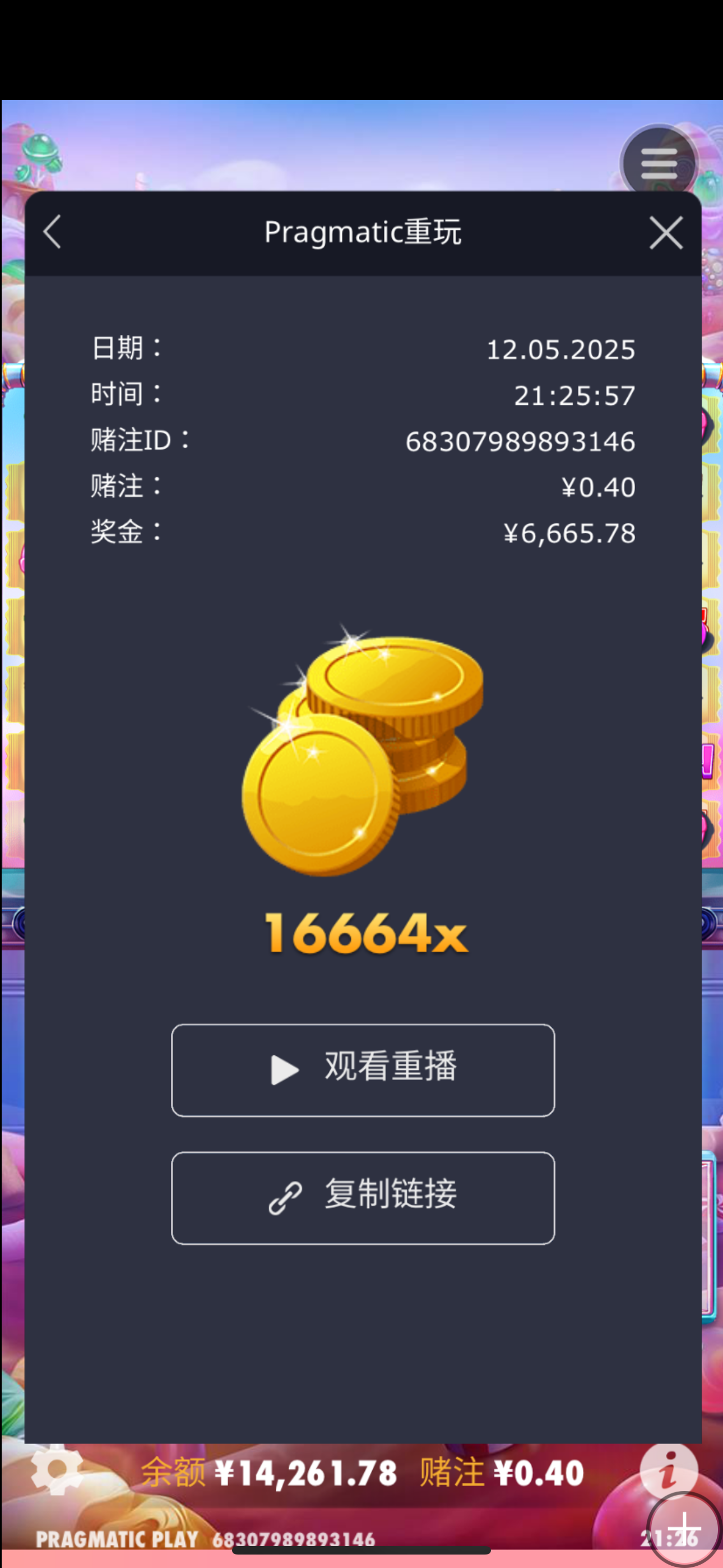Close the Pragmatic重玩 dialog
The height and width of the screenshot is (1568, 723).
666,233
